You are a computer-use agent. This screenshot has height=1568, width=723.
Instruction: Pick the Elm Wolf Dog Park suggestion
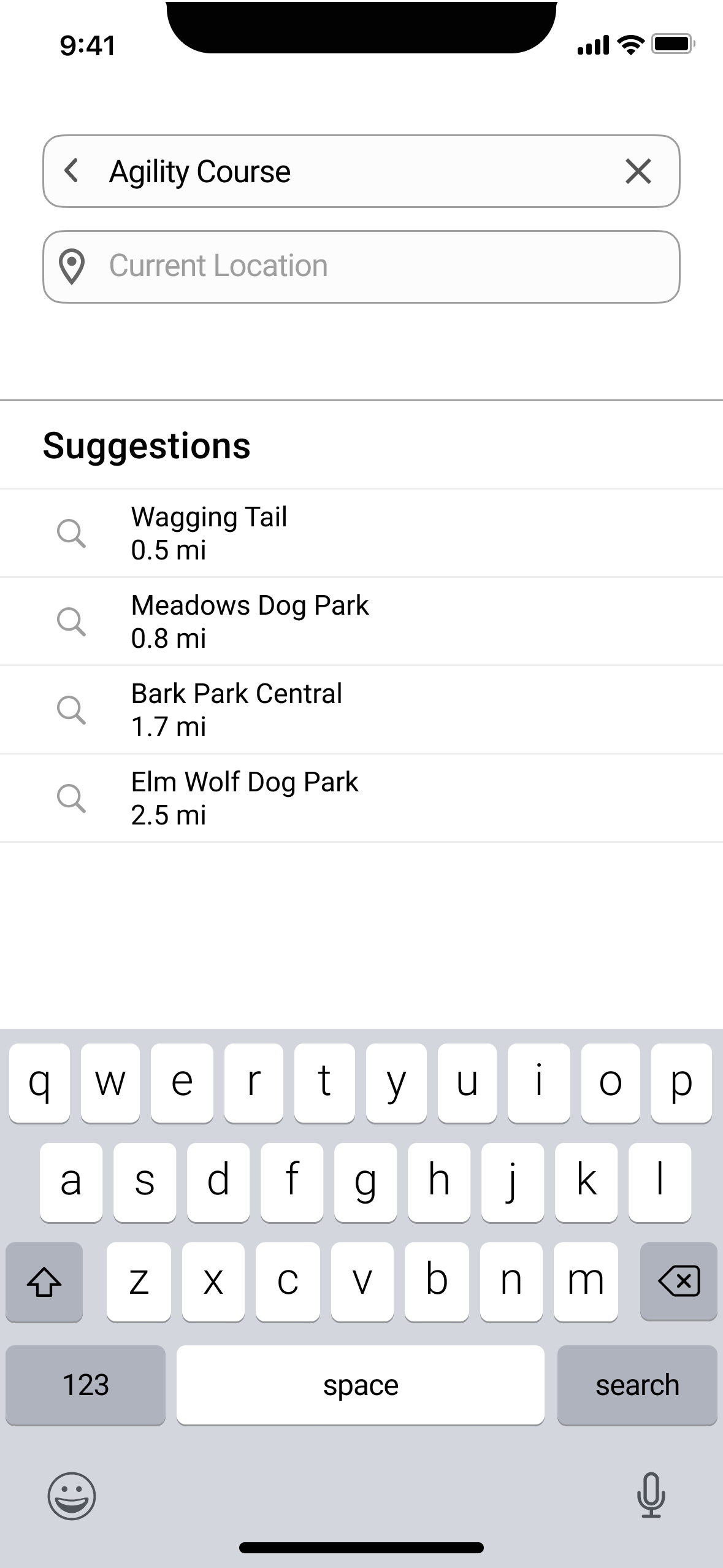pos(361,798)
